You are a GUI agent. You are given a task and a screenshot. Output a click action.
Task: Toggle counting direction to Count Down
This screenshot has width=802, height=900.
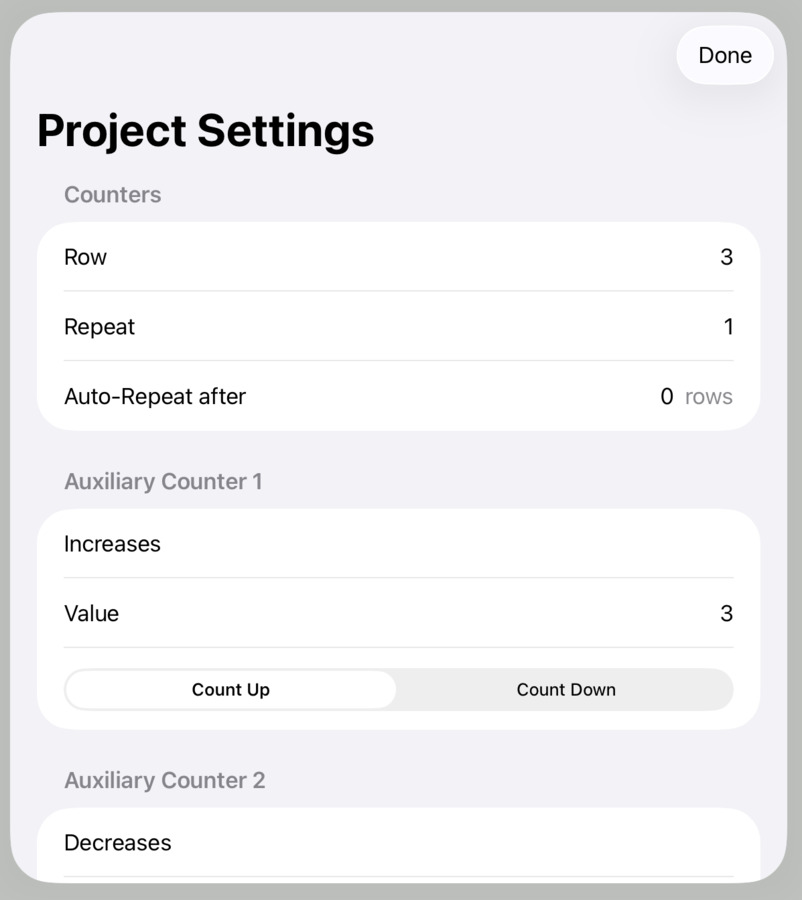pos(566,689)
